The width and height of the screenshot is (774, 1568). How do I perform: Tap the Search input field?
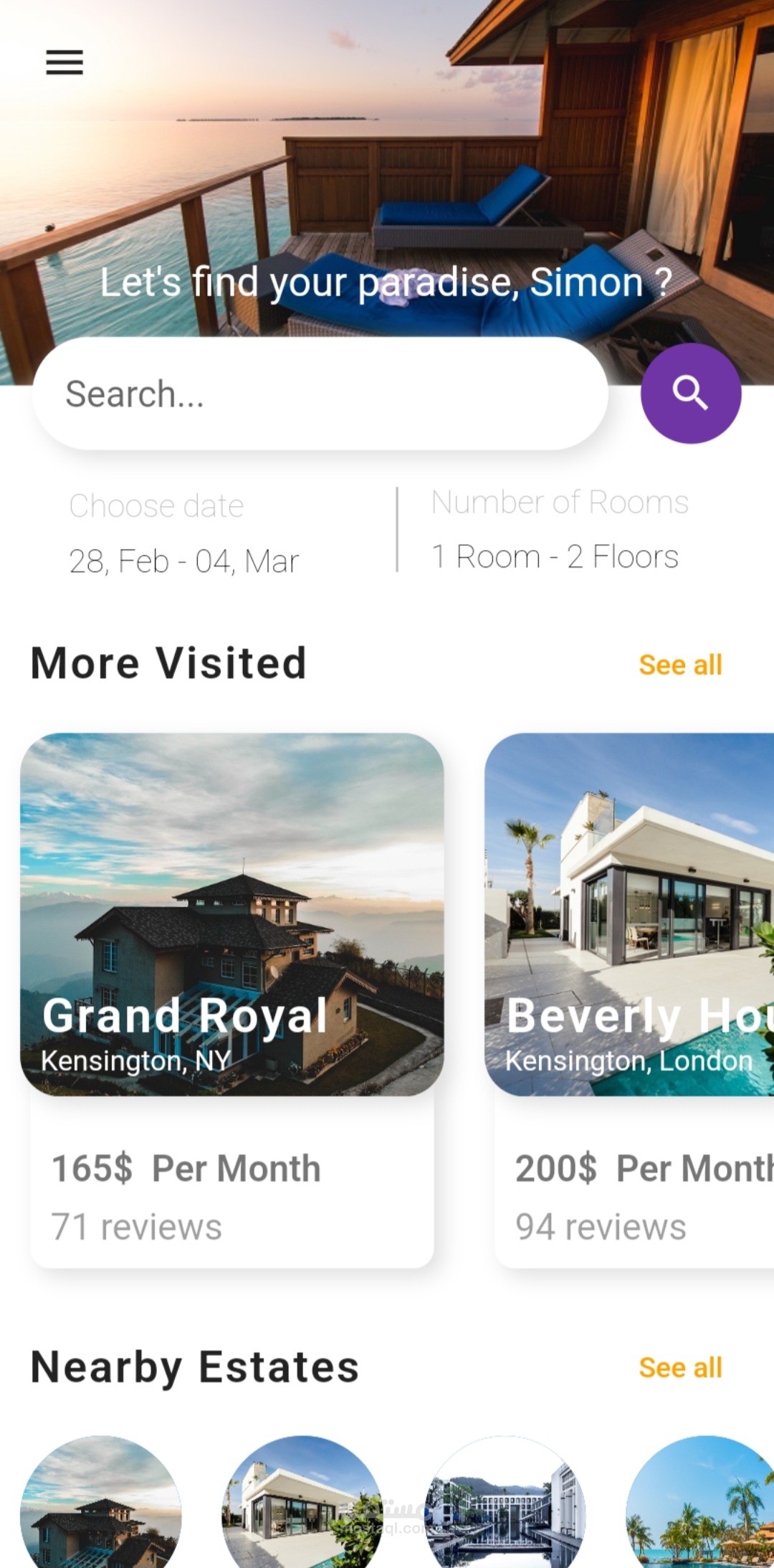click(x=320, y=394)
